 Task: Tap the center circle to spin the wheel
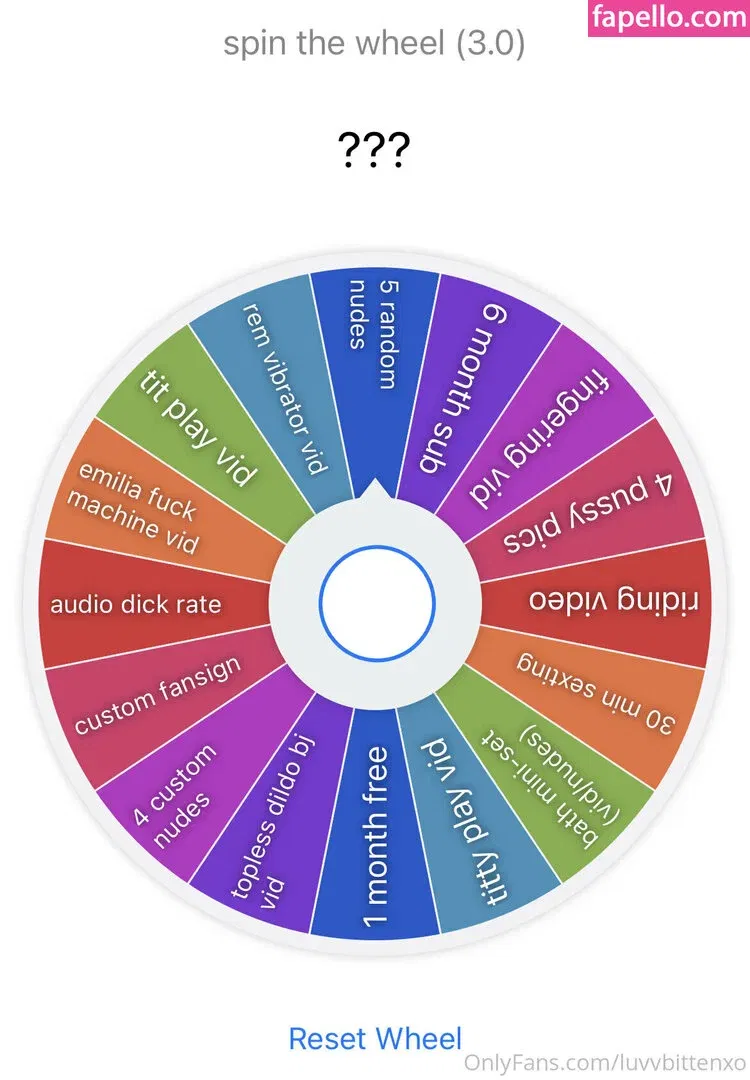pyautogui.click(x=376, y=602)
